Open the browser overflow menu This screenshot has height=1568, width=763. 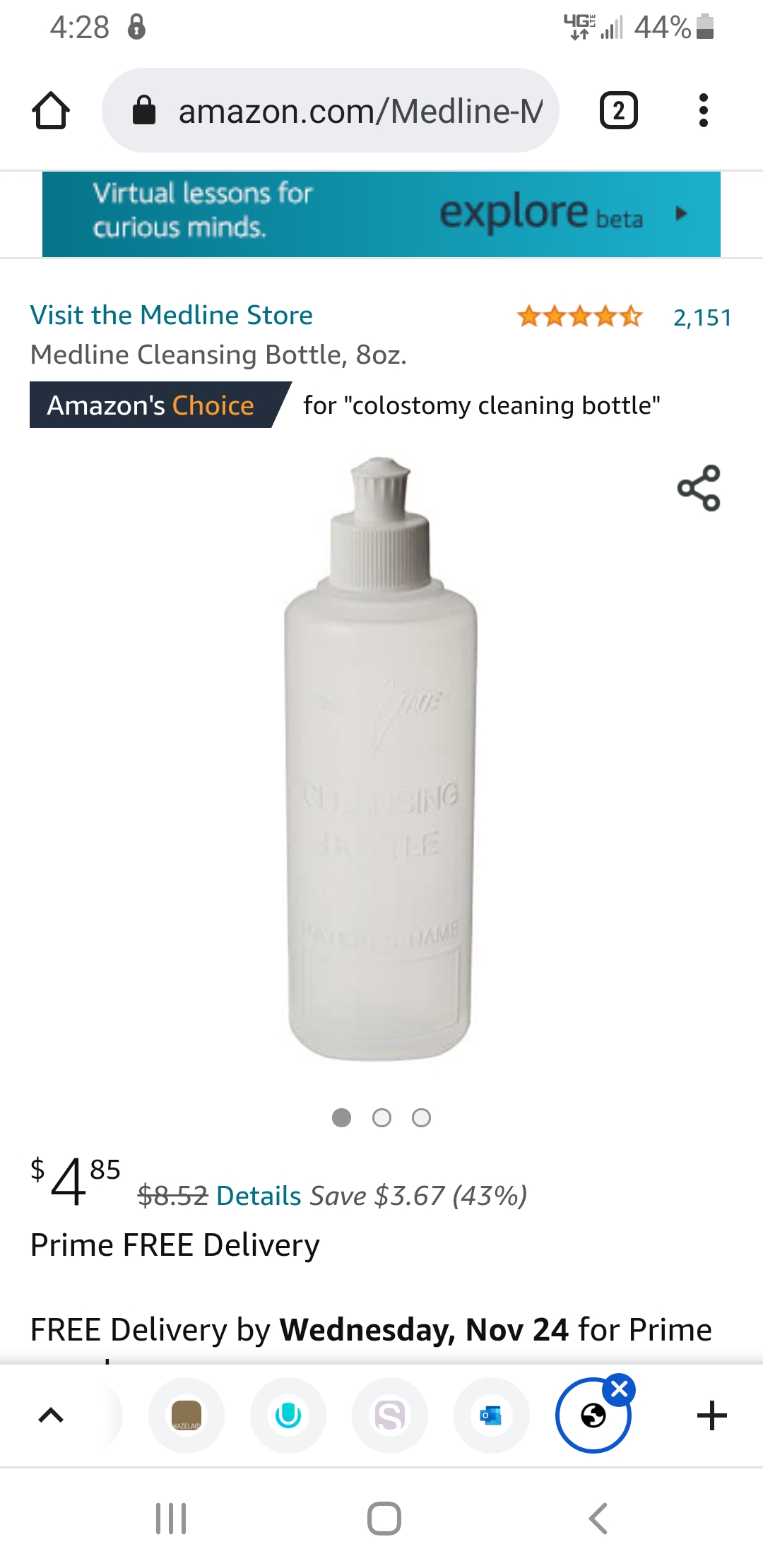(703, 111)
